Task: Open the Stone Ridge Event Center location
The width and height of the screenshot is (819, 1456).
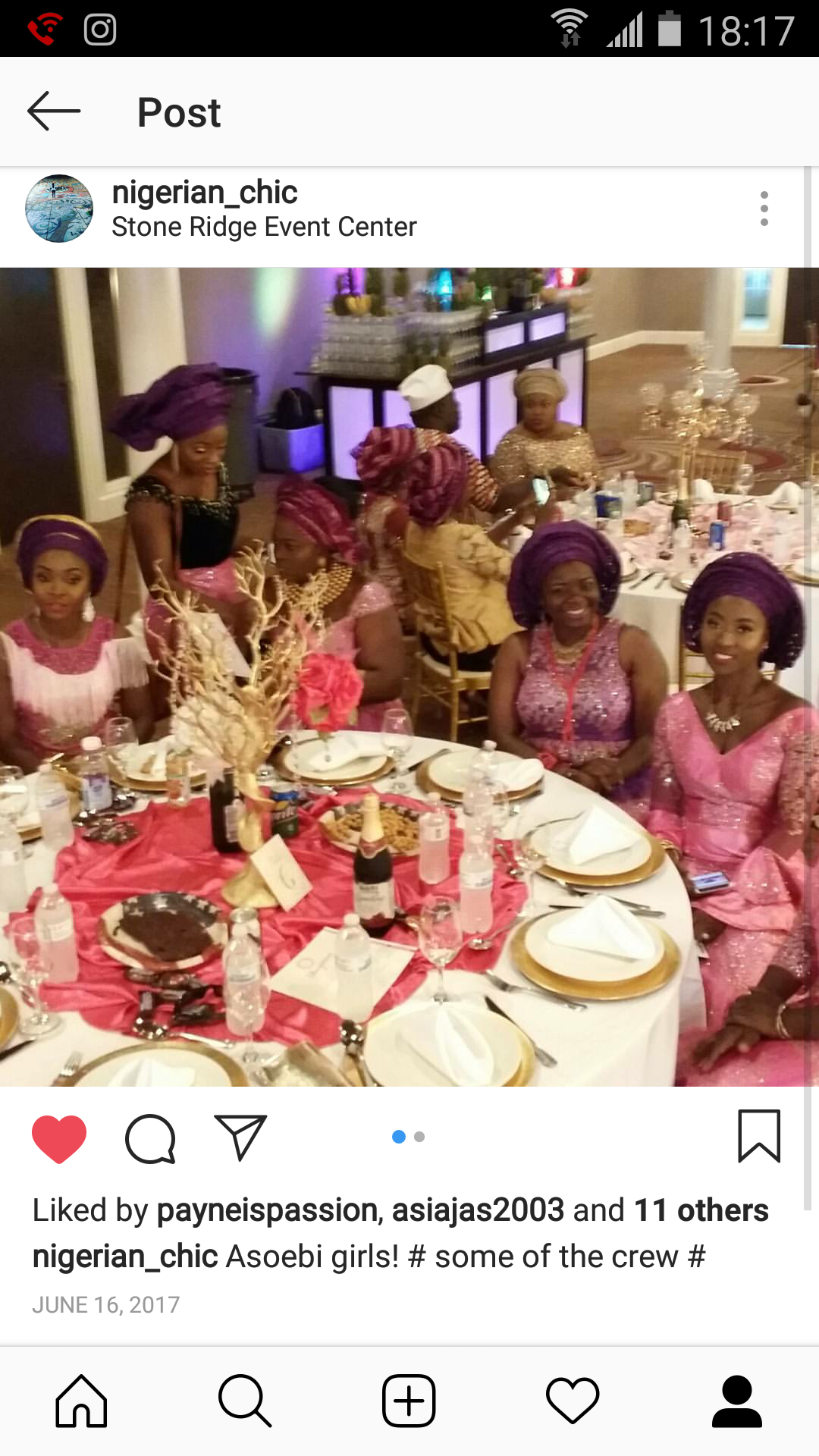Action: [x=264, y=227]
